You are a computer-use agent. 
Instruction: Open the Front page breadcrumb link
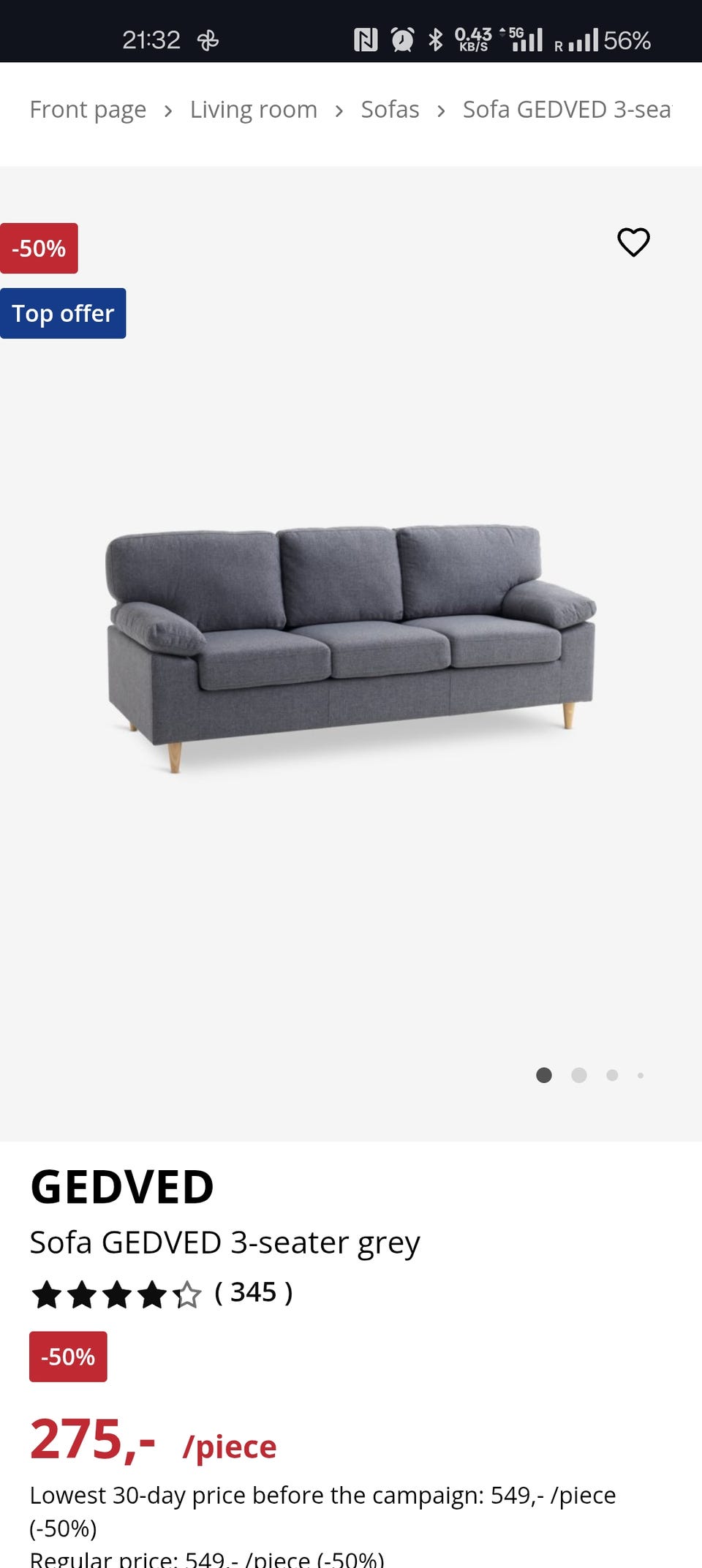(x=88, y=110)
